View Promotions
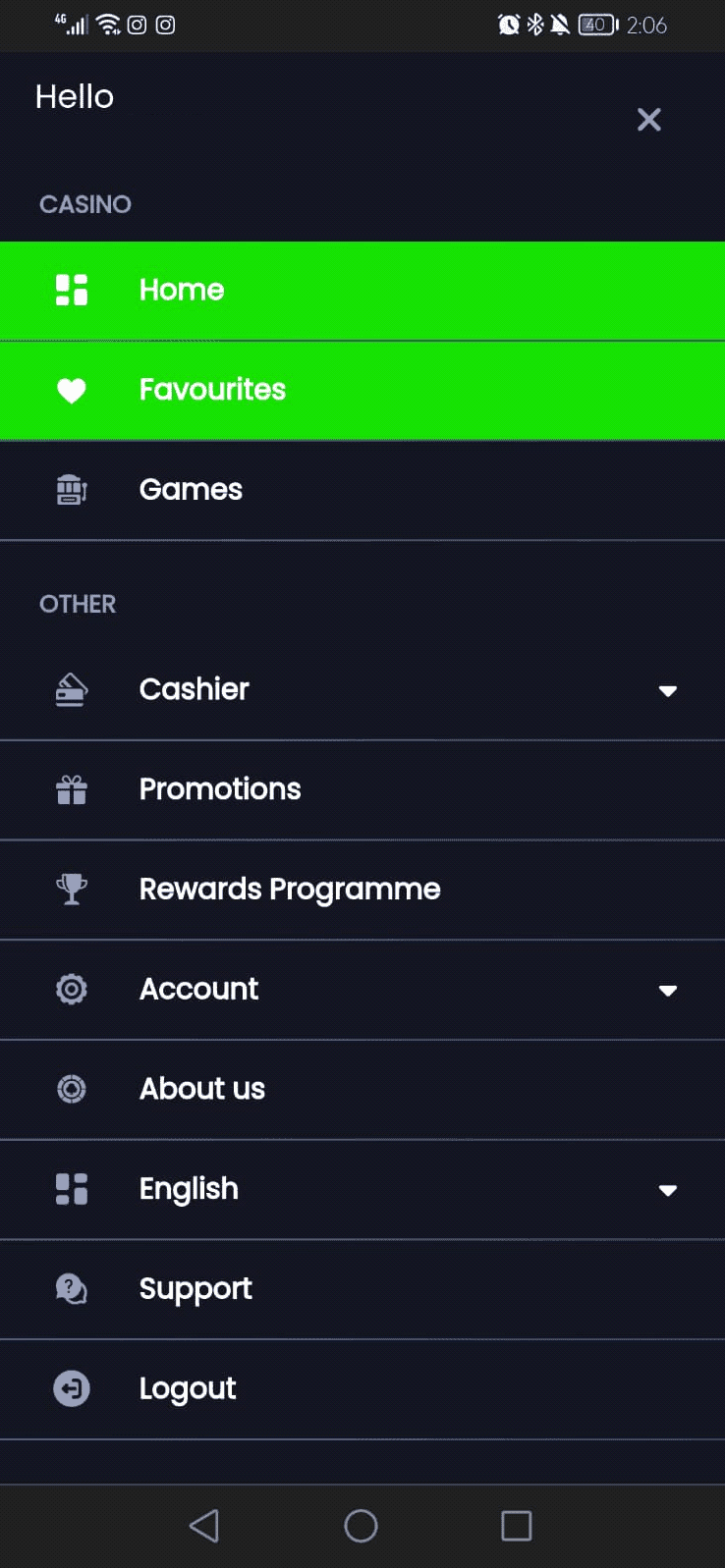Screen dimensions: 725x1568 220,789
